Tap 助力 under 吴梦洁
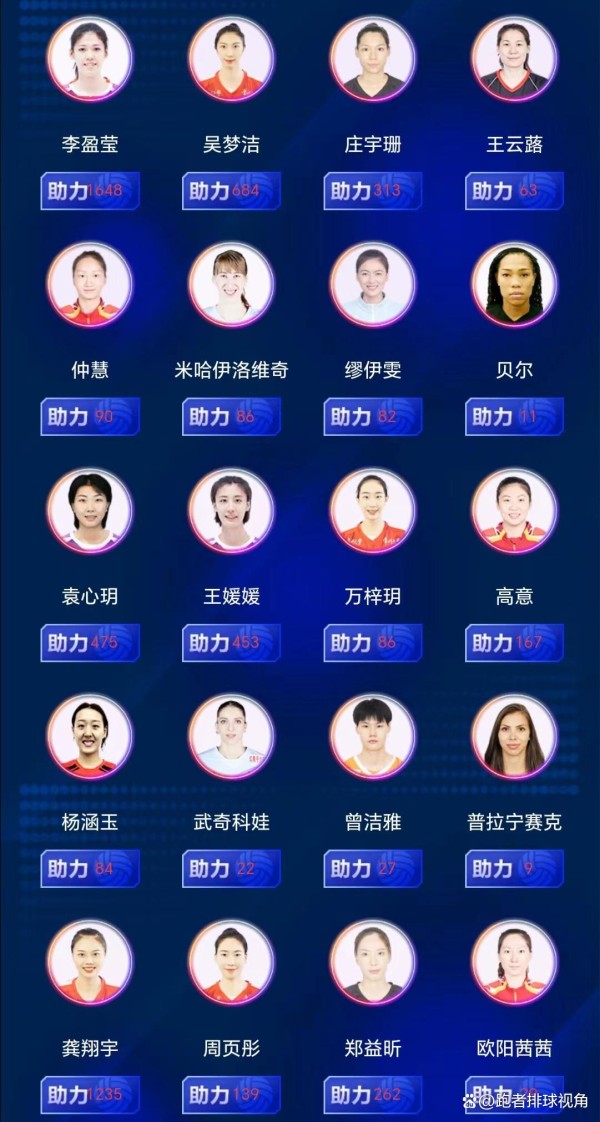The height and width of the screenshot is (1122, 600). (232, 191)
